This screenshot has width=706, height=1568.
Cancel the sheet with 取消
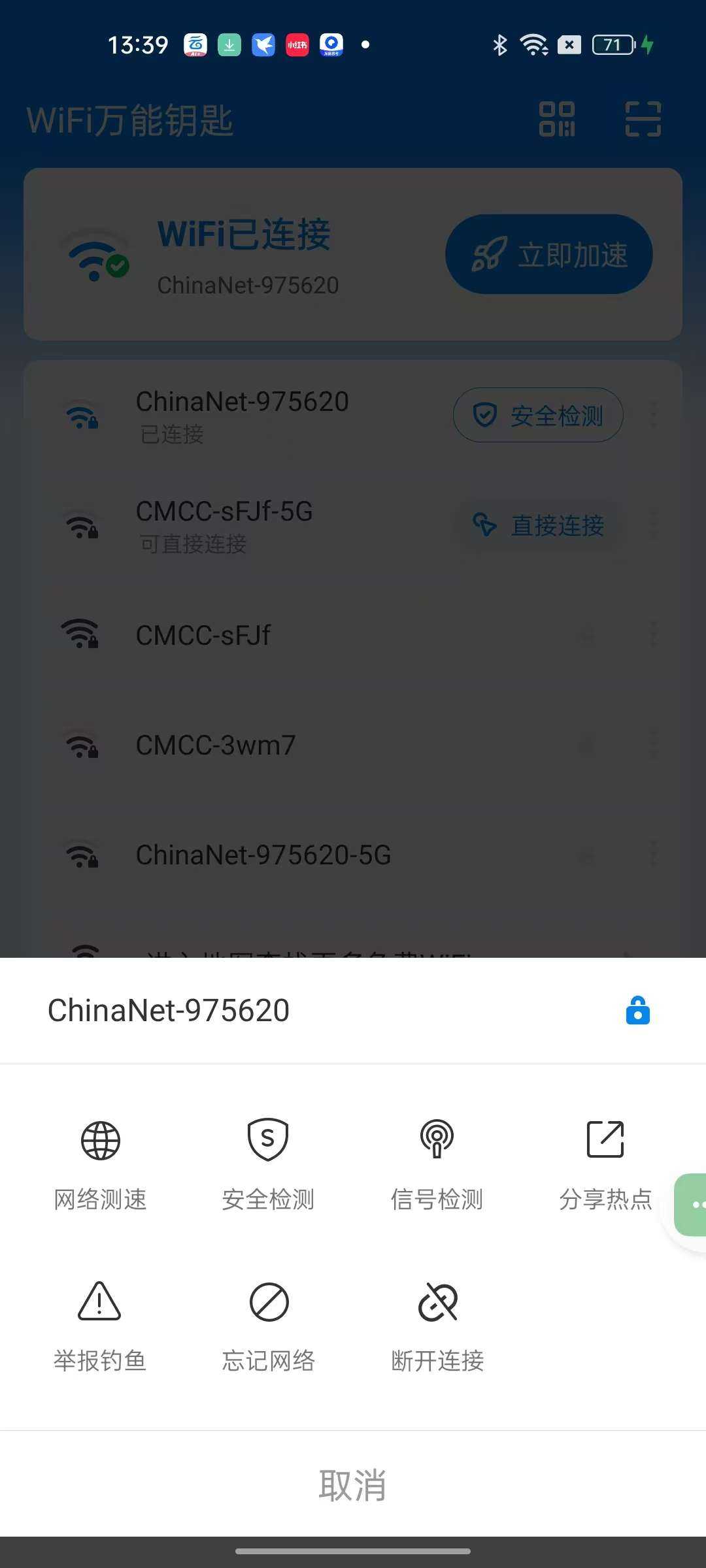pyautogui.click(x=352, y=1484)
